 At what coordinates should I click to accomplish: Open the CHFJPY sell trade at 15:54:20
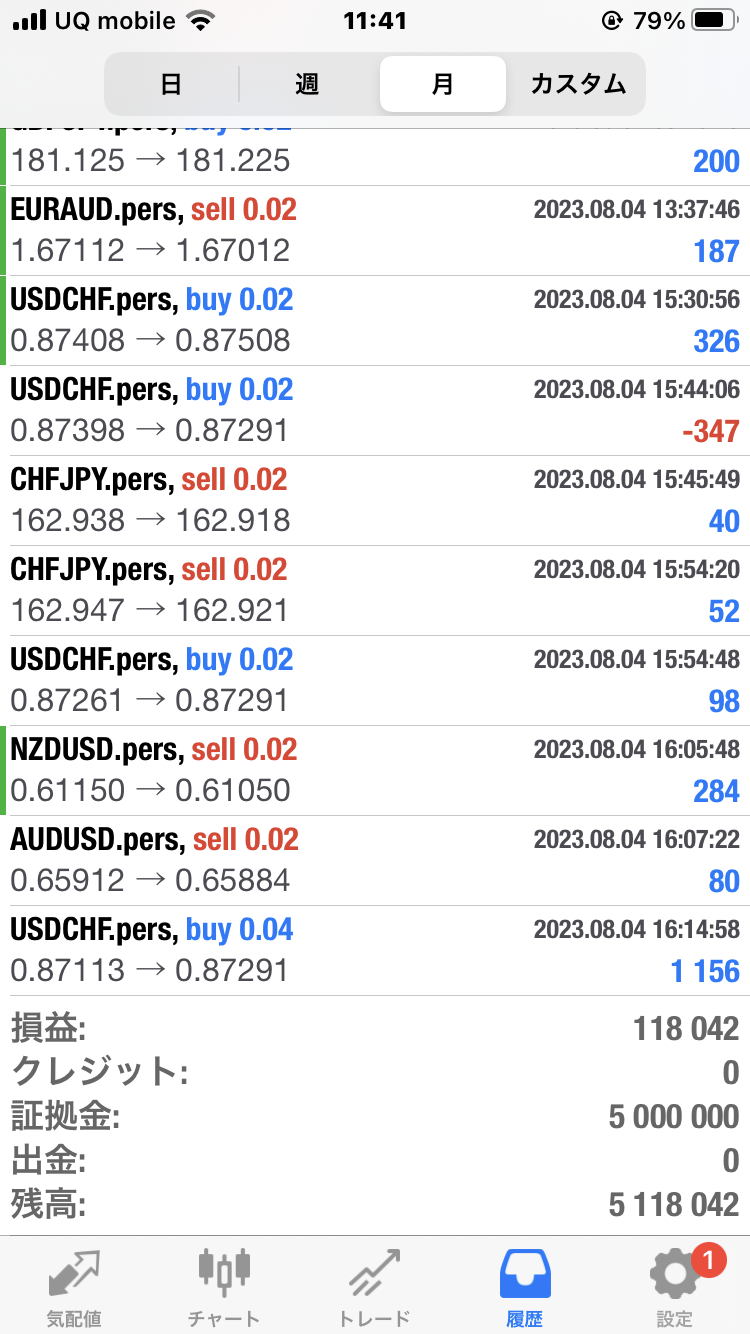click(x=375, y=590)
